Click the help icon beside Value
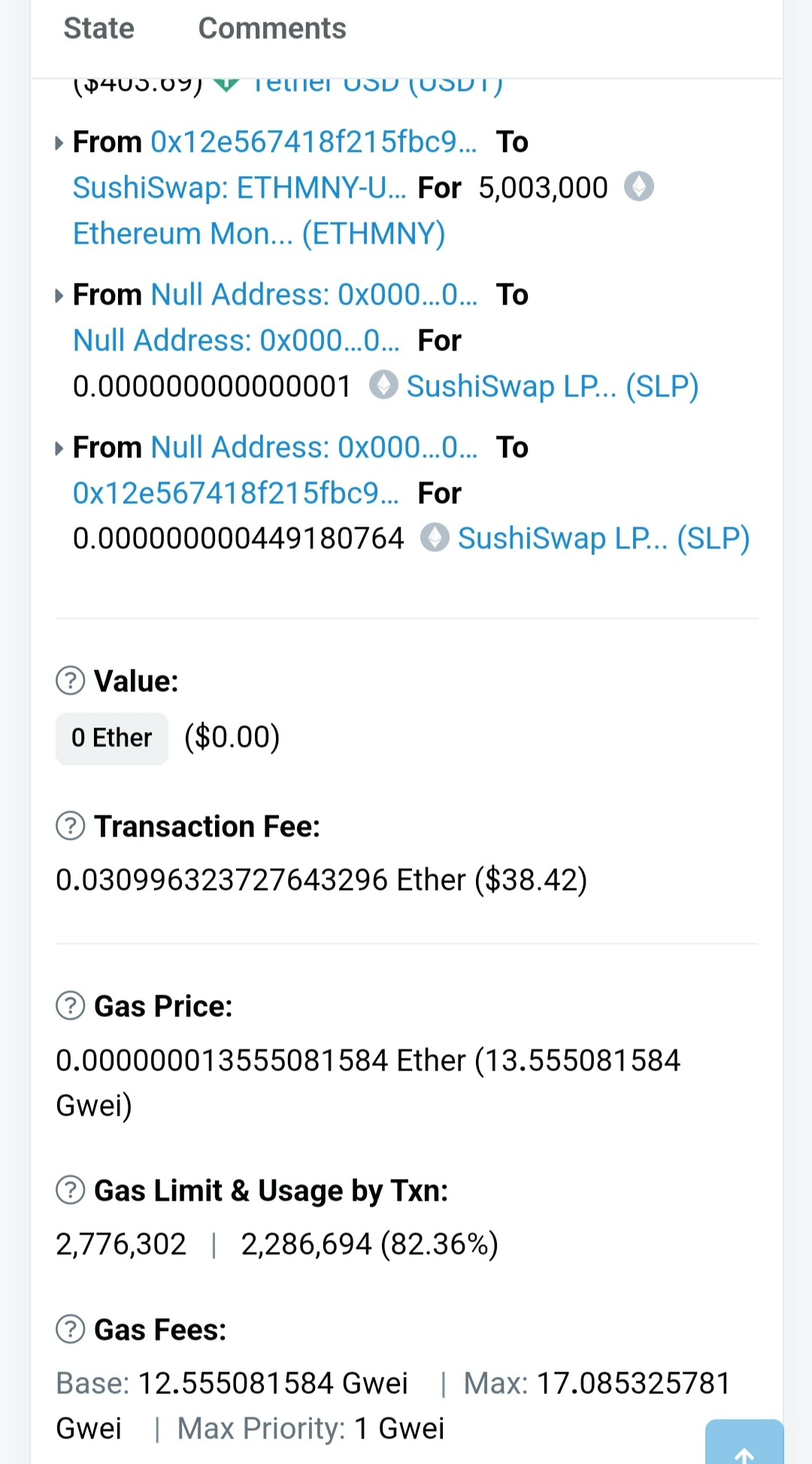 [x=69, y=681]
